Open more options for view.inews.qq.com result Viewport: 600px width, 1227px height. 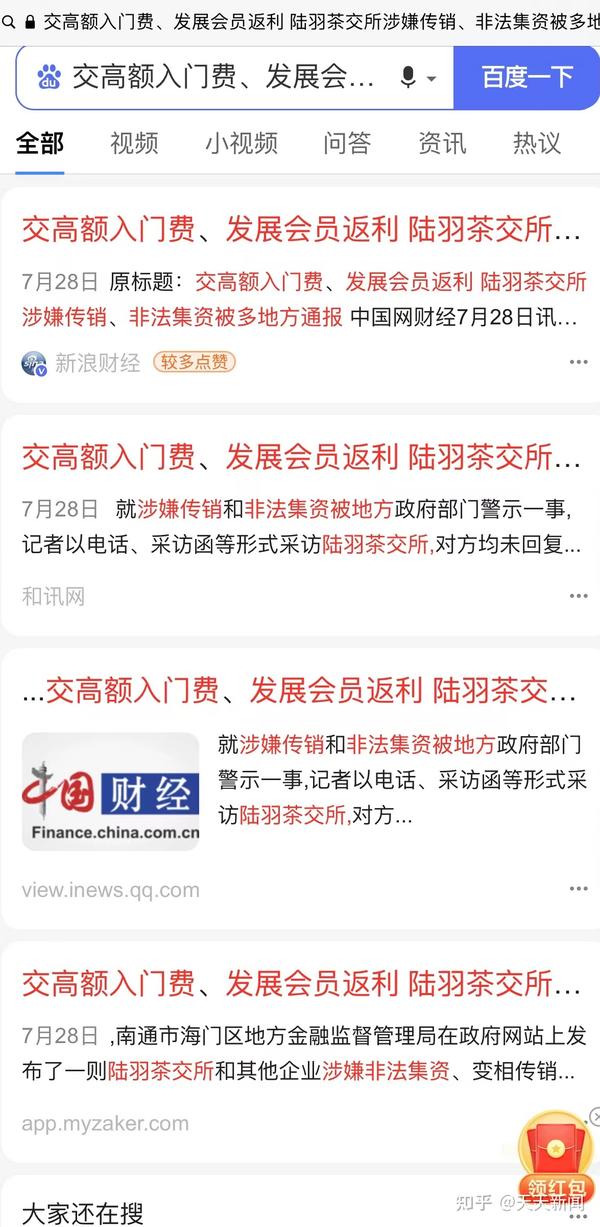pos(578,889)
